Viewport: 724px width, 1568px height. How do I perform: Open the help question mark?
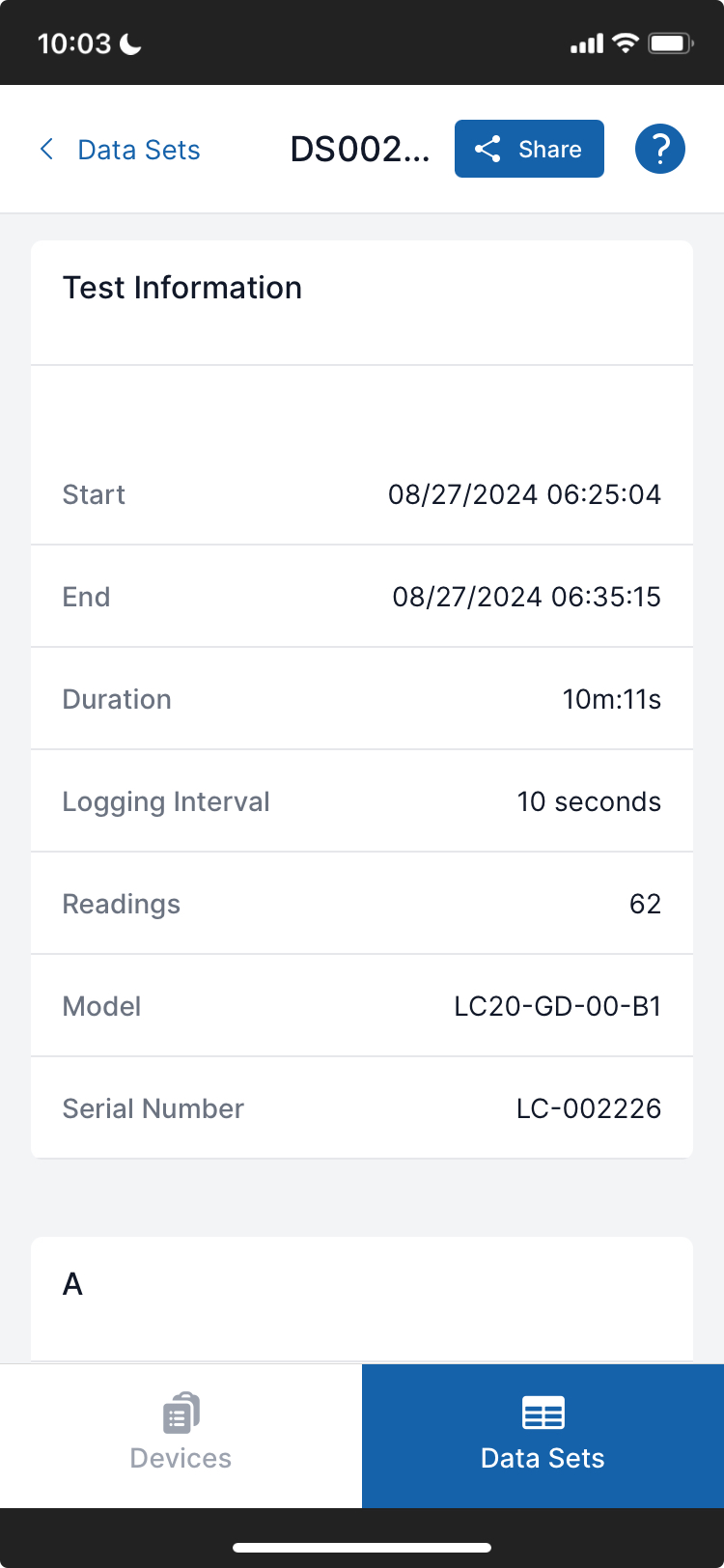click(660, 149)
